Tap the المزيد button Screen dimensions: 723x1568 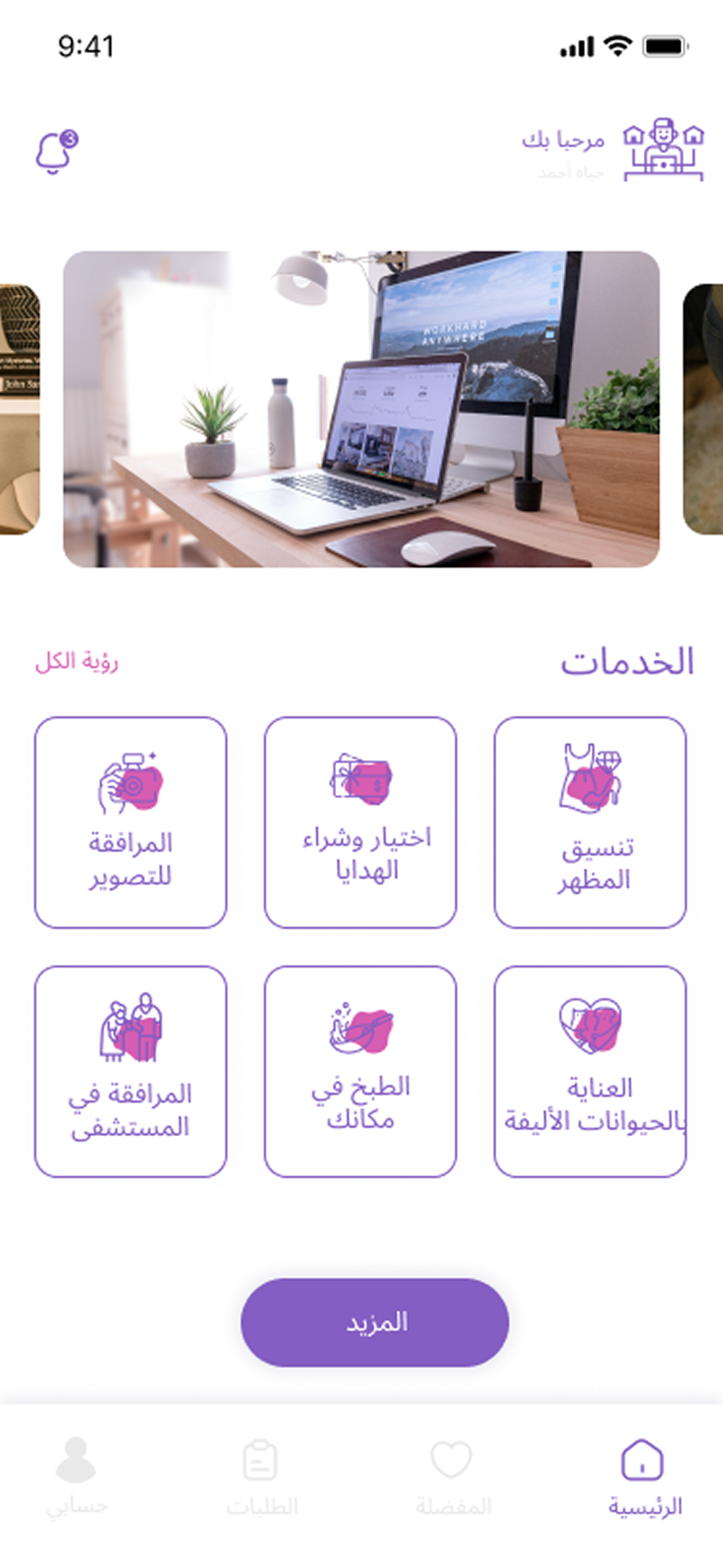point(375,1322)
